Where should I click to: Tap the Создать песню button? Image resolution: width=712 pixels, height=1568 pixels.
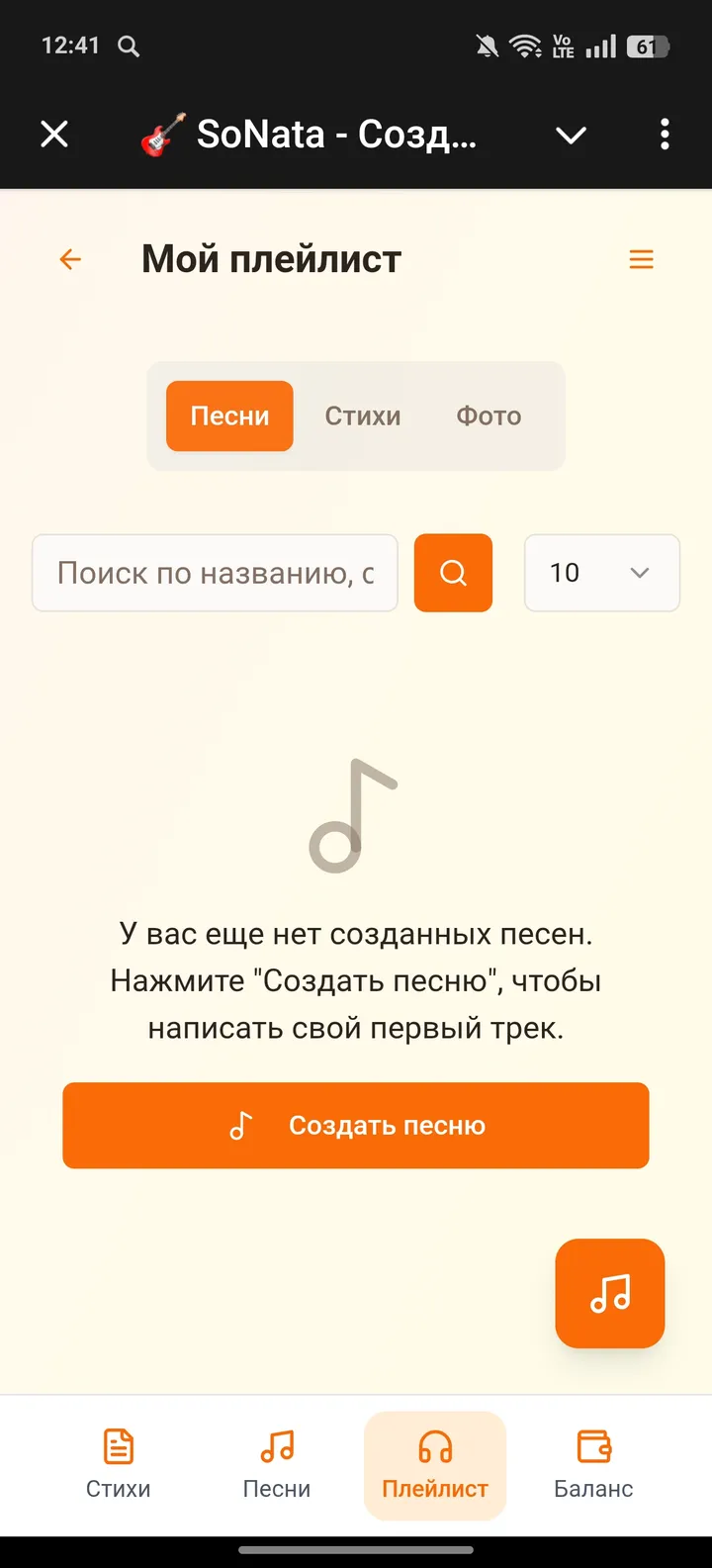[356, 1125]
